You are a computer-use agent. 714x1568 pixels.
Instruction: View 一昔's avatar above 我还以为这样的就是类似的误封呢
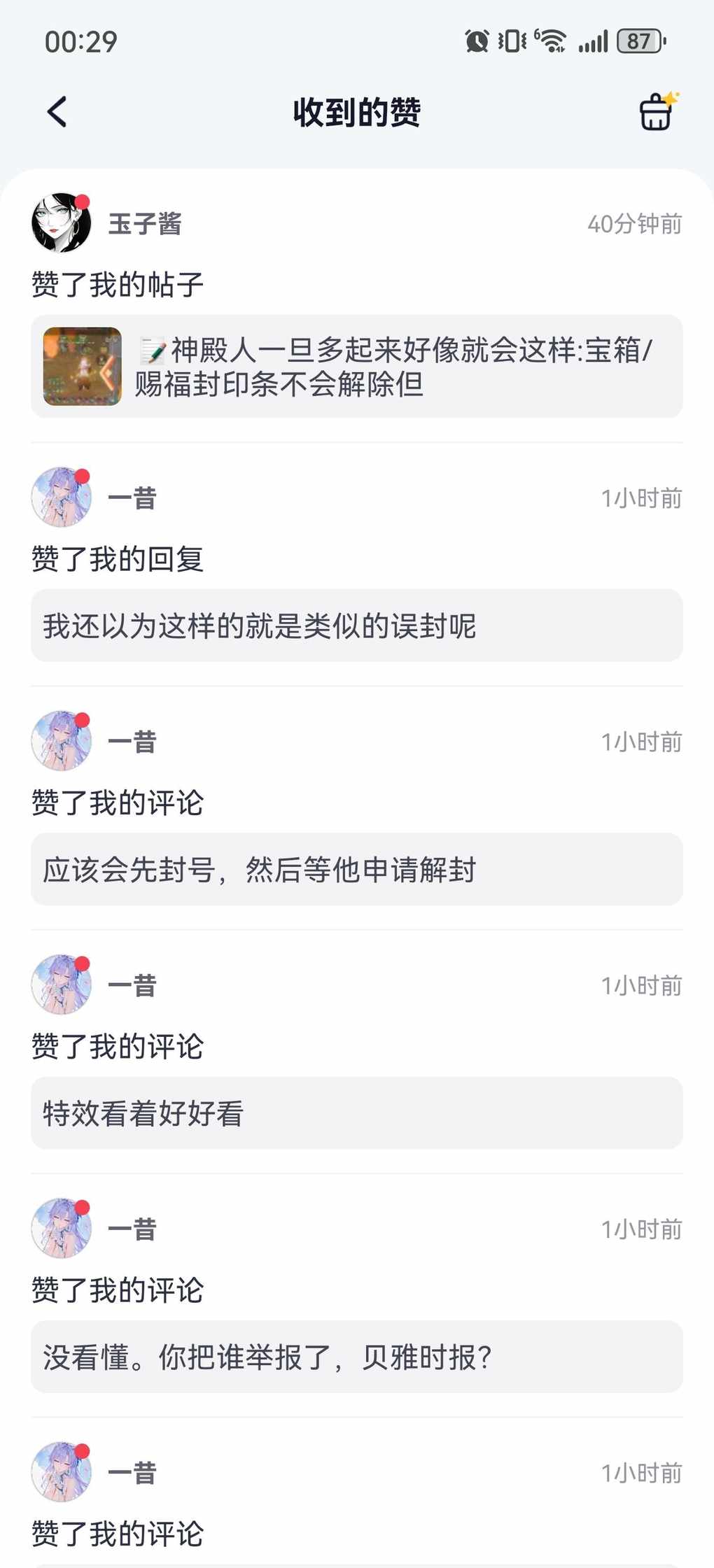pyautogui.click(x=62, y=497)
